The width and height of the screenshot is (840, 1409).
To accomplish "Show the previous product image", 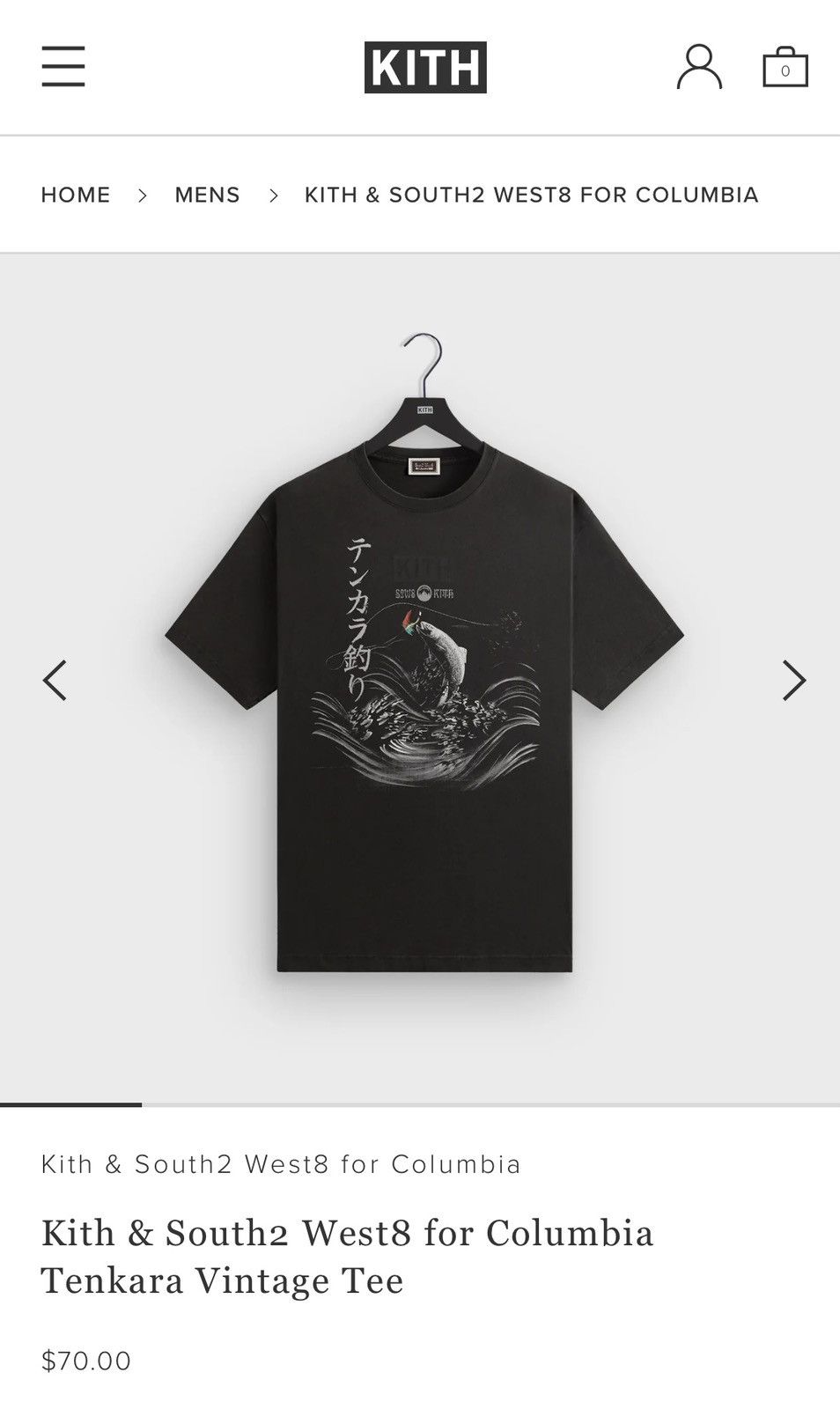I will 55,680.
